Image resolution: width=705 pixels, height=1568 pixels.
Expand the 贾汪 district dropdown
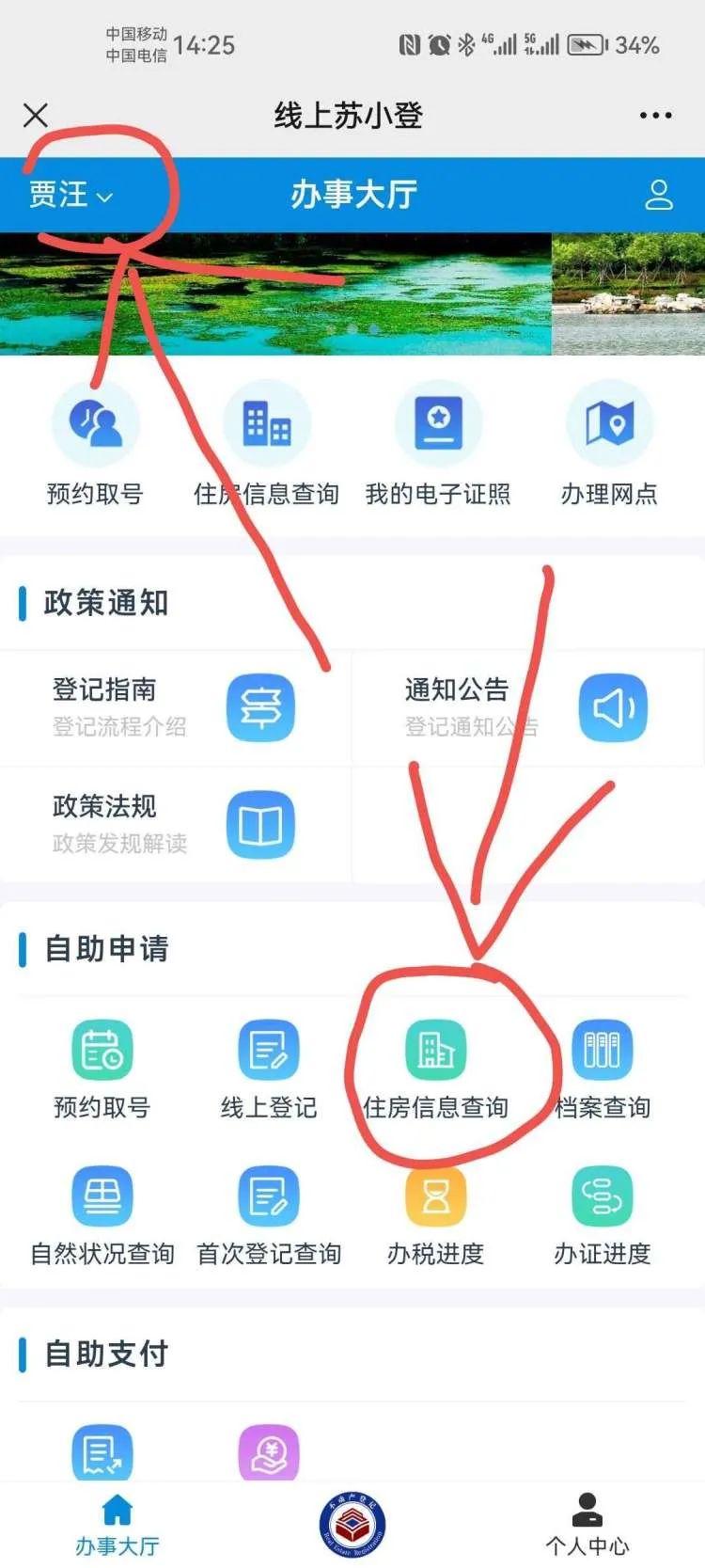(70, 195)
